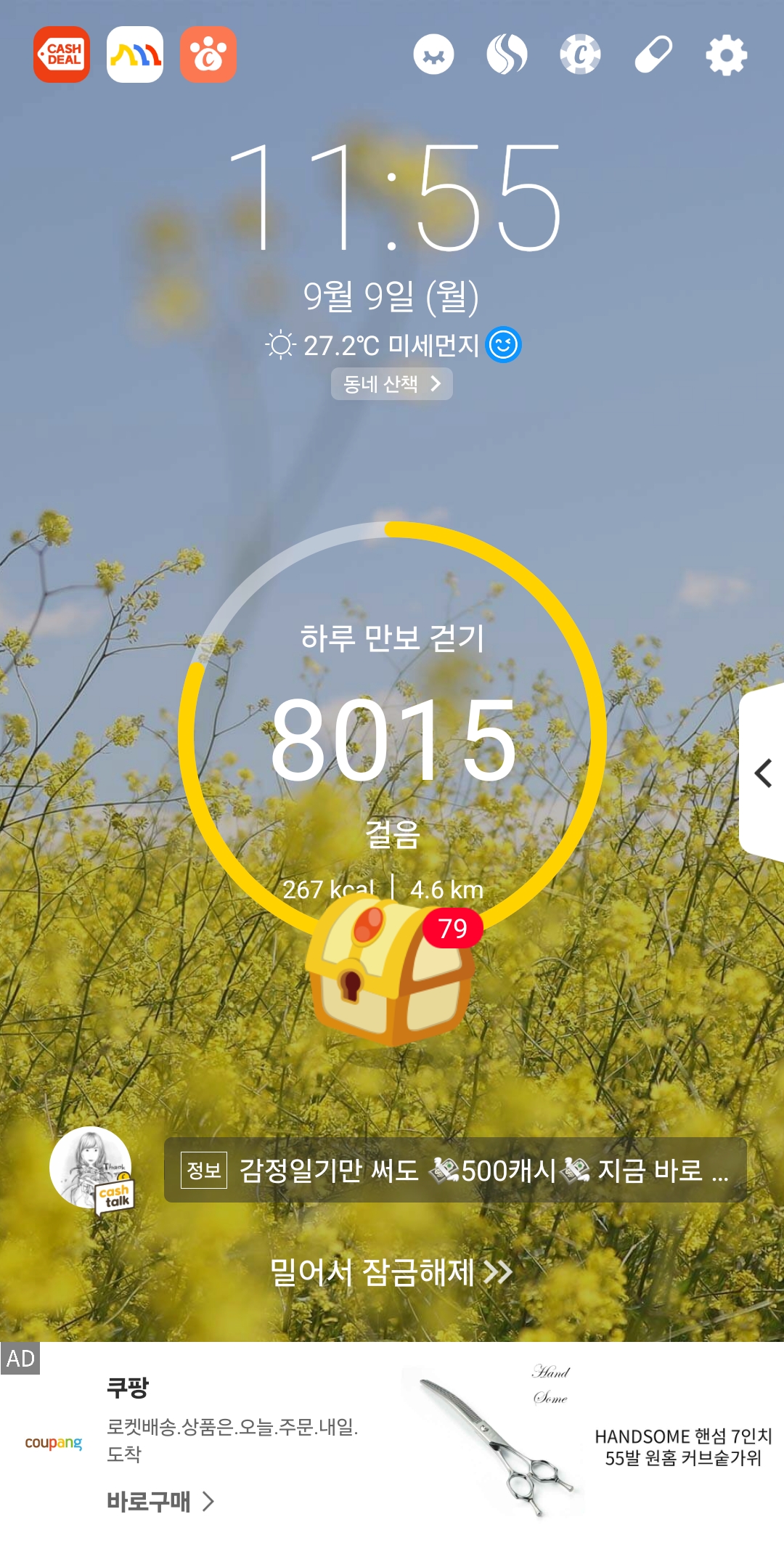Open settings gear
Viewport: 784px width, 1546px height.
pyautogui.click(x=727, y=54)
